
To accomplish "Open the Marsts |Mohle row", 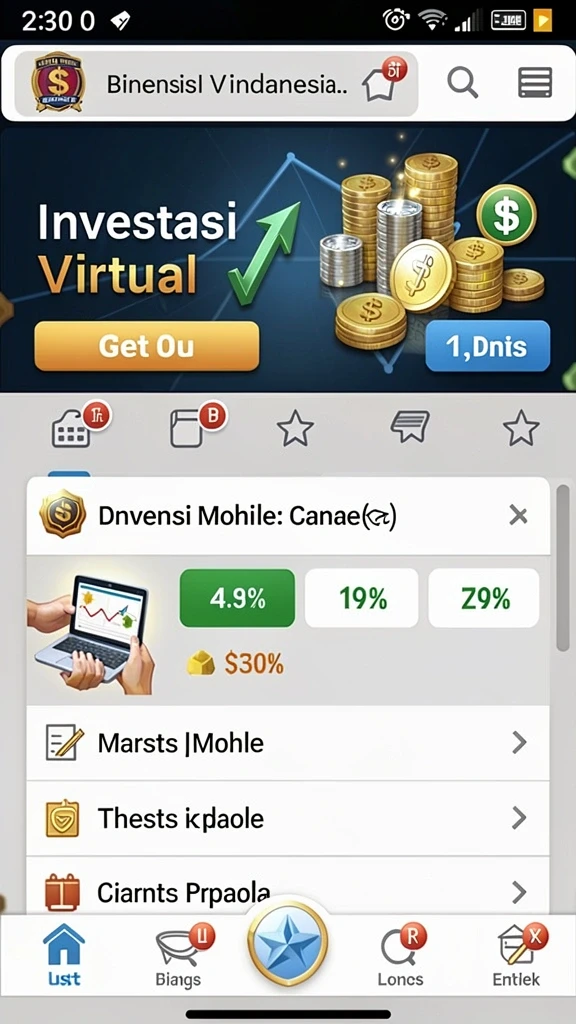I will point(288,743).
